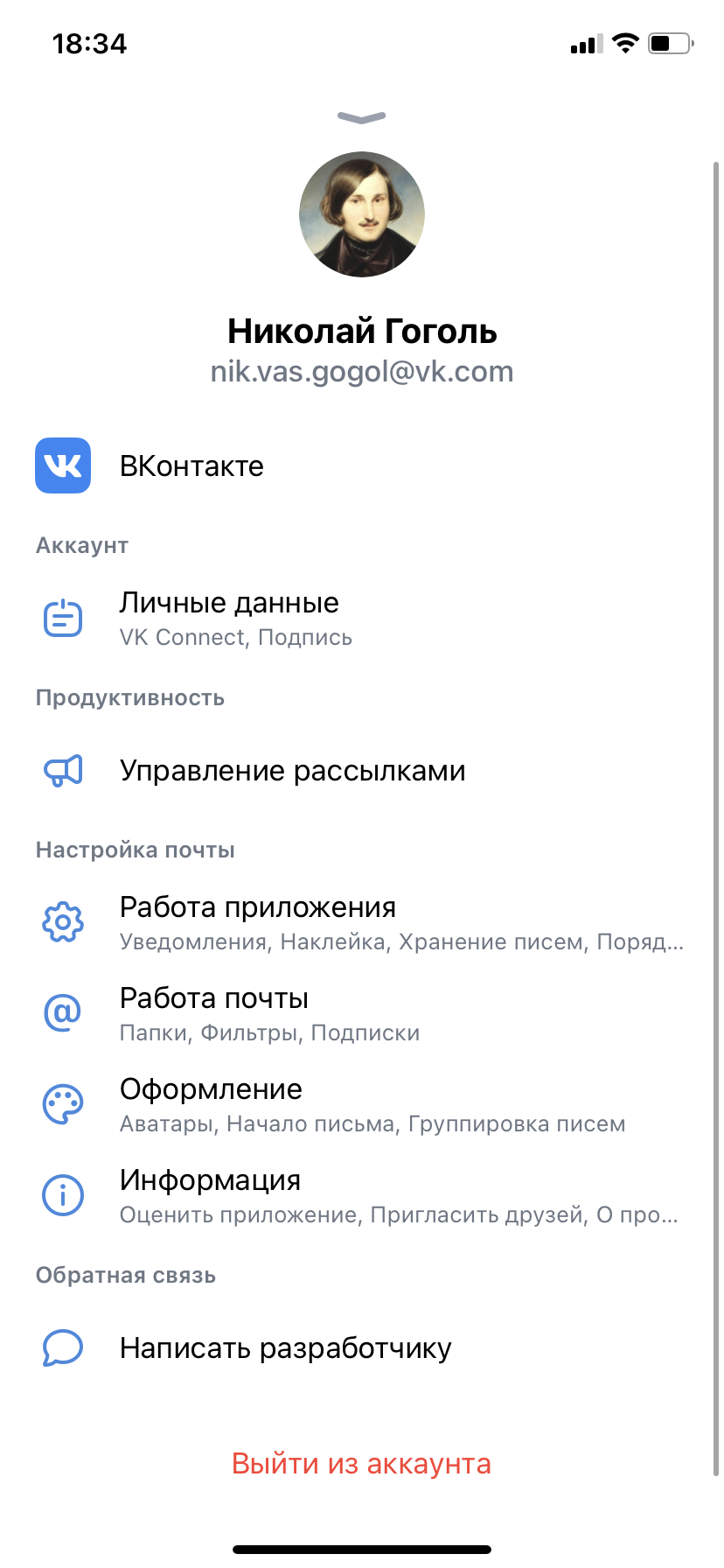Collapse the sheet with the top chevron handle
Viewport: 724px width, 1568px height.
[x=361, y=117]
